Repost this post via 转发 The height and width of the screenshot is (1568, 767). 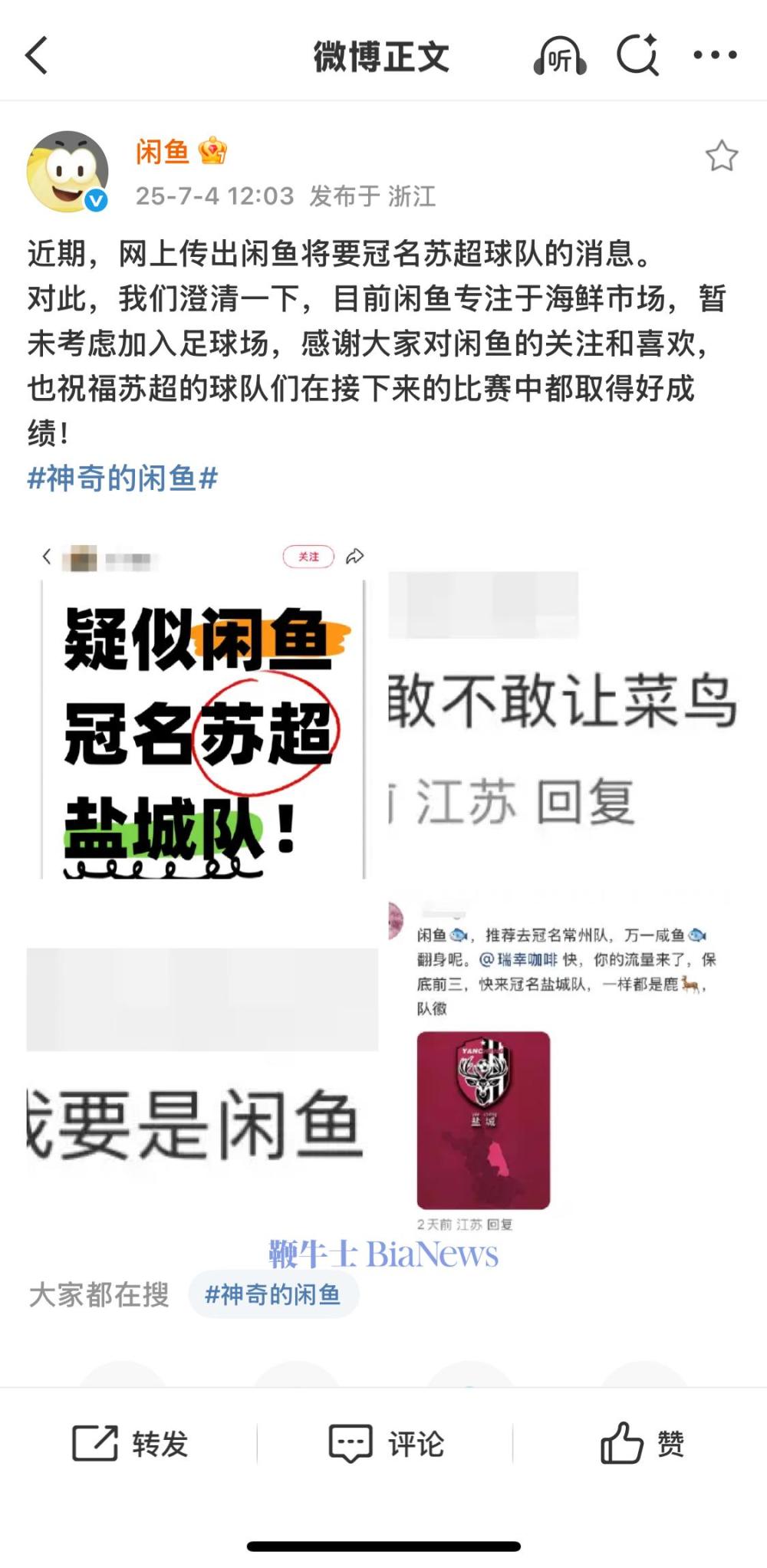[130, 1444]
